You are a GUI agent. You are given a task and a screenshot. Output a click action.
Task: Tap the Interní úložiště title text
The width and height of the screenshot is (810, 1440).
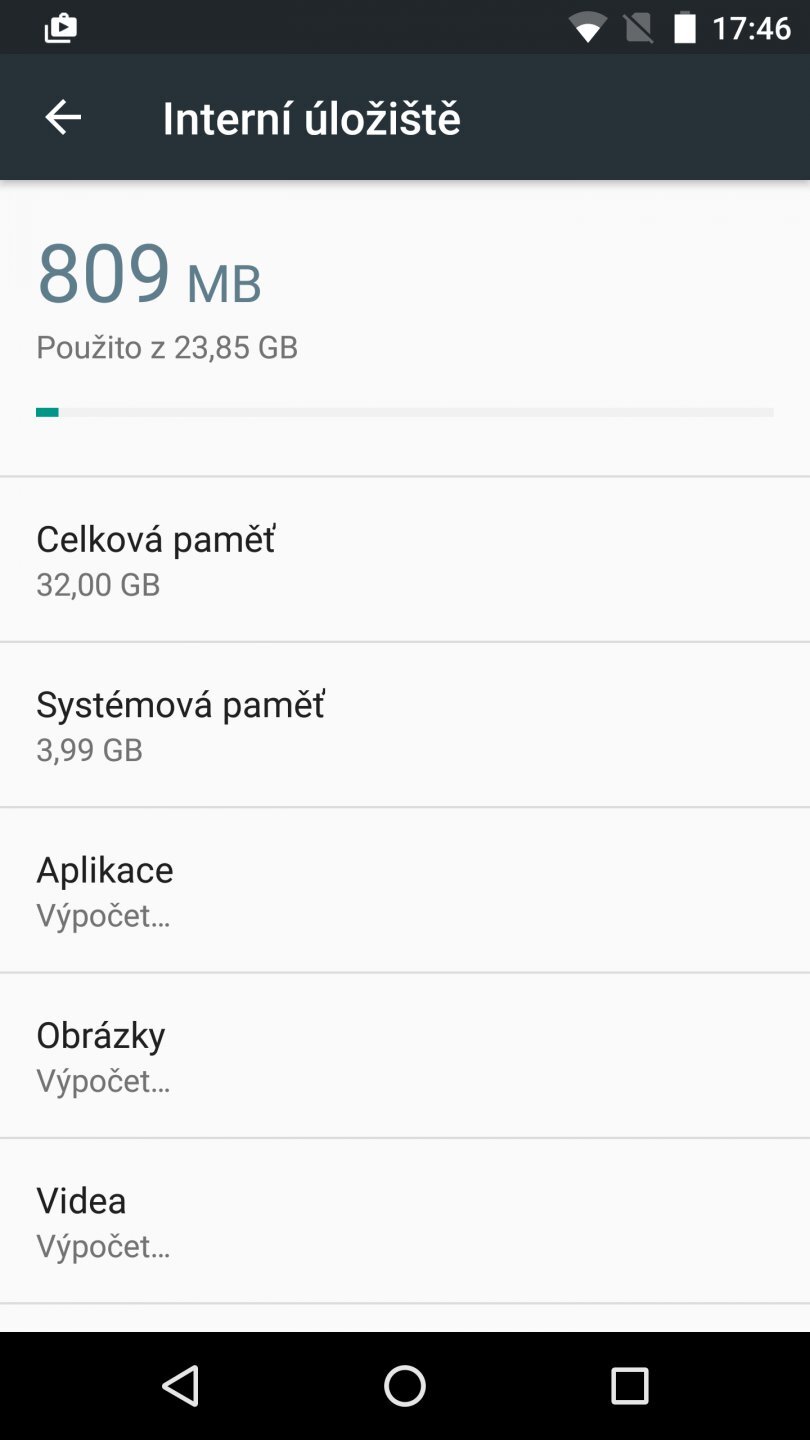pyautogui.click(x=312, y=116)
